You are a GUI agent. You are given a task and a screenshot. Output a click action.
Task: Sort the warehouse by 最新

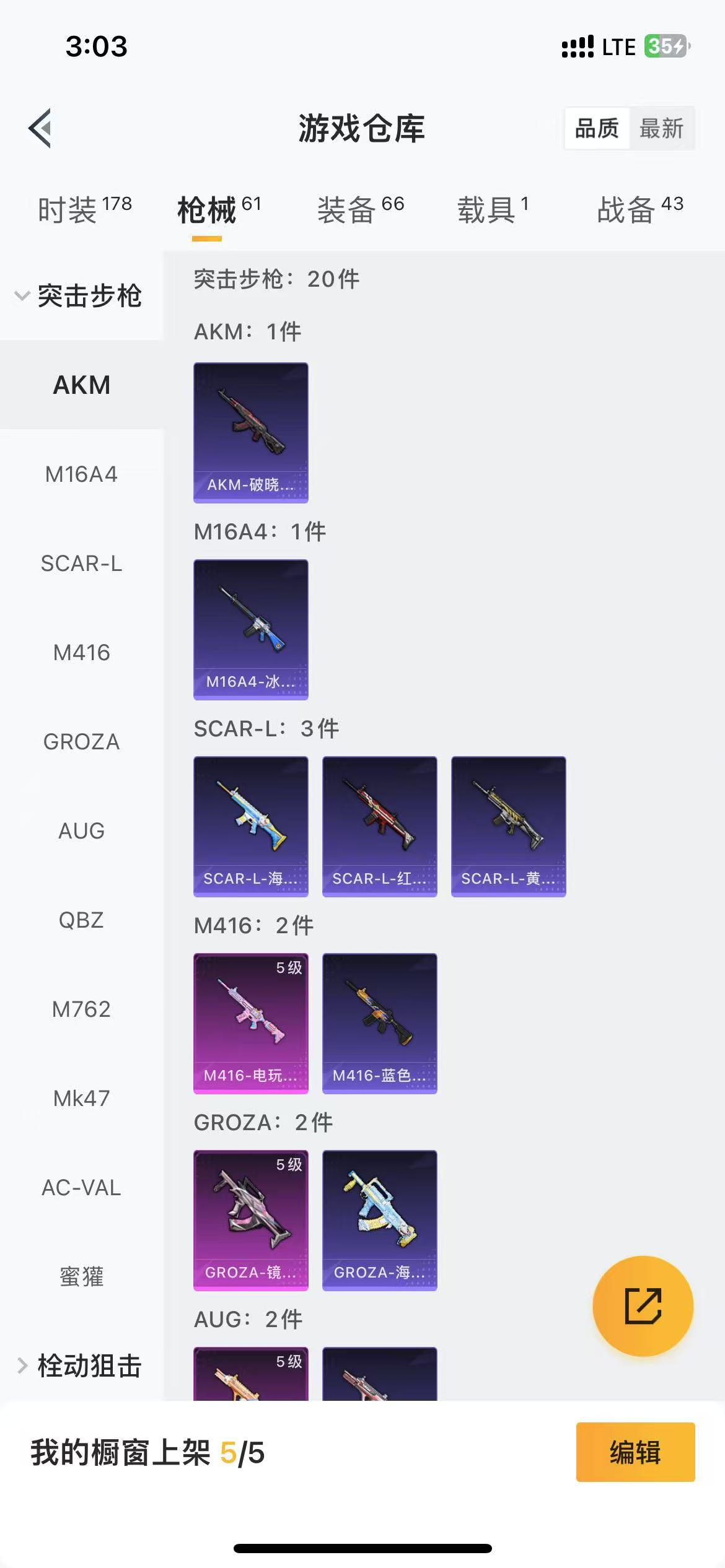(661, 129)
